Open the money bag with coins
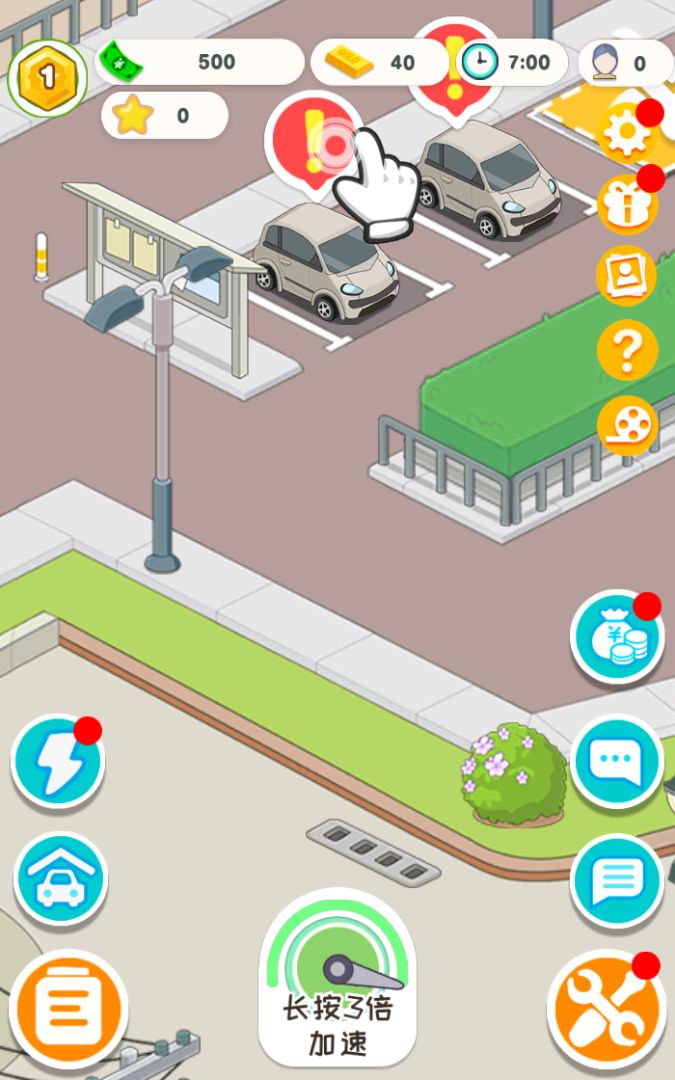This screenshot has height=1080, width=675. pos(617,637)
